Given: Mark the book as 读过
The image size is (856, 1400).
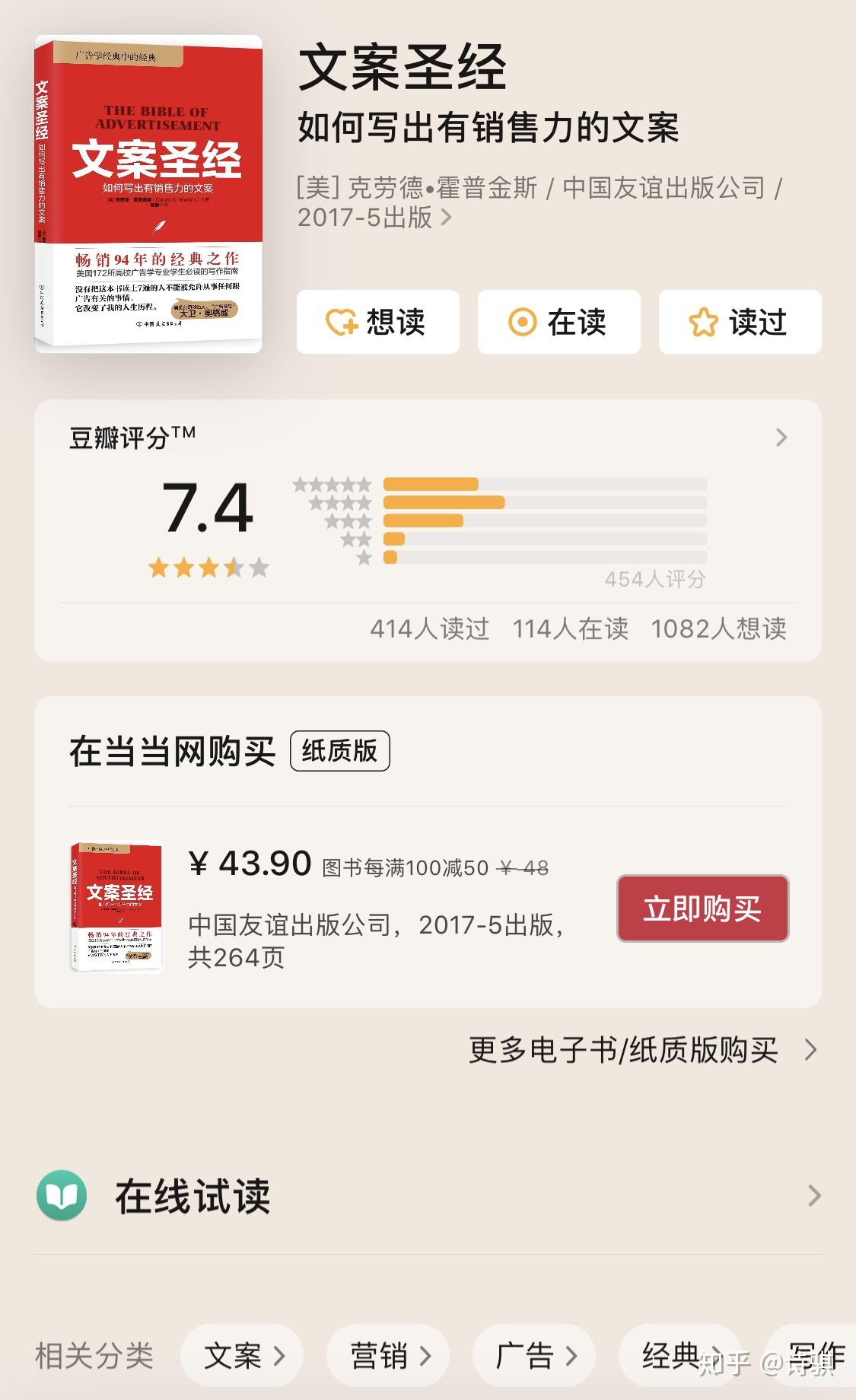Looking at the screenshot, I should [740, 322].
